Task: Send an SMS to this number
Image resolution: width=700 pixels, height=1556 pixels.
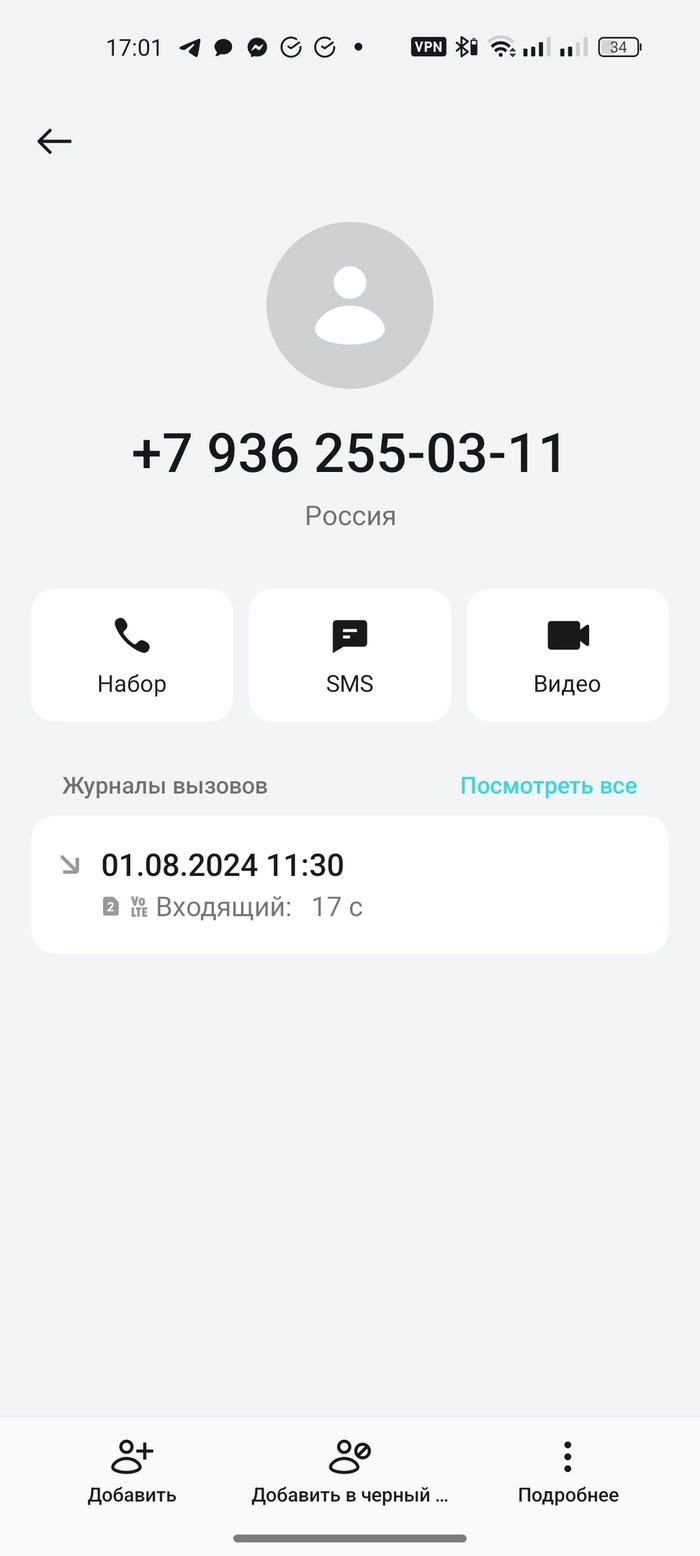Action: pos(350,655)
